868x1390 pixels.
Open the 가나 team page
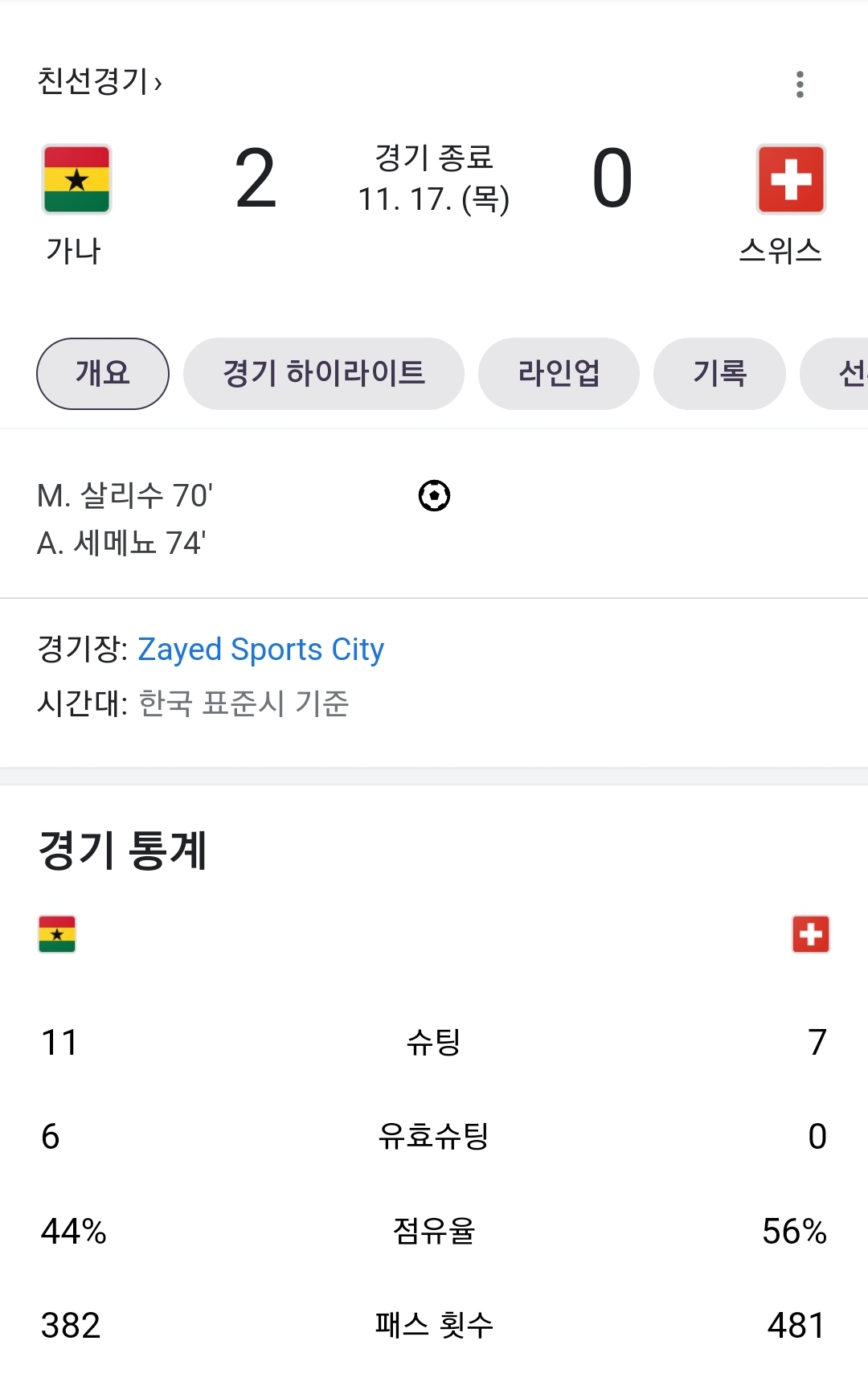point(76,205)
